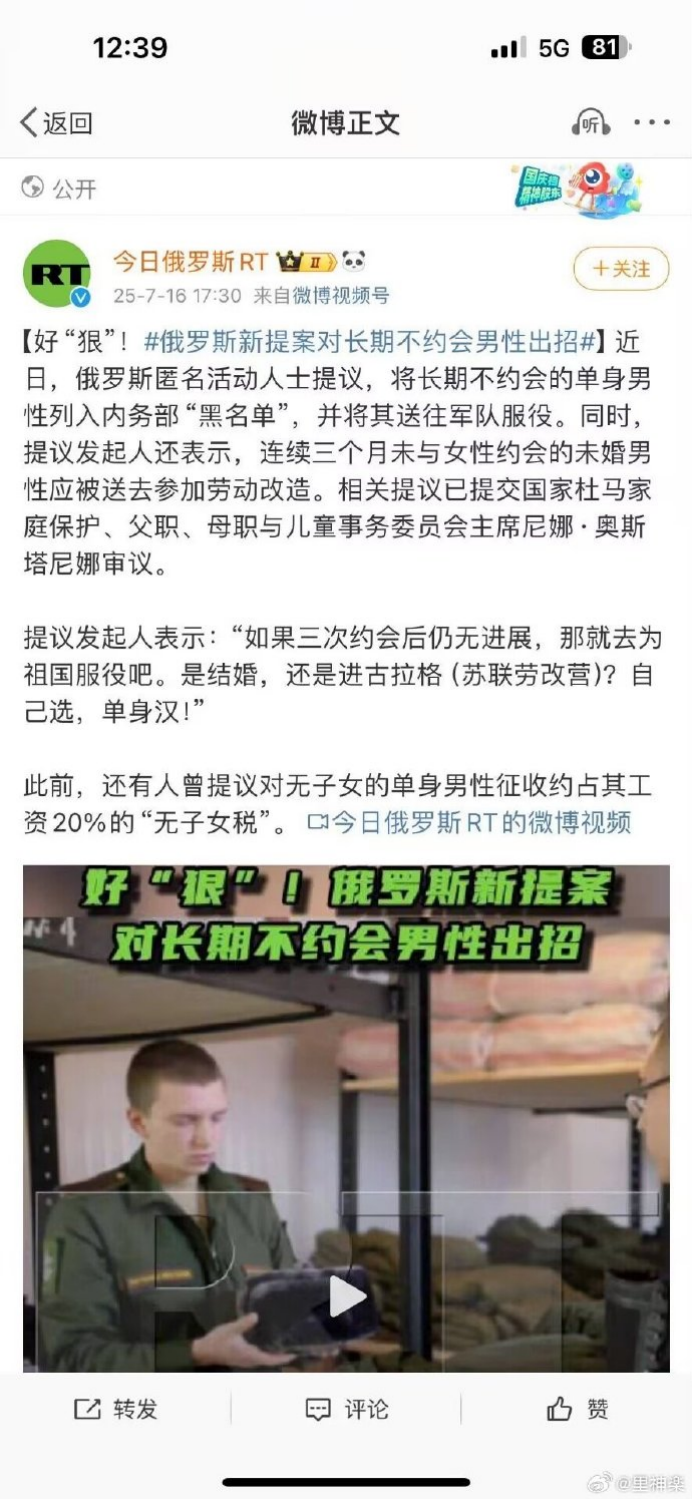Tap the 今日俄罗斯RT account name
The width and height of the screenshot is (692, 1499).
pyautogui.click(x=189, y=262)
